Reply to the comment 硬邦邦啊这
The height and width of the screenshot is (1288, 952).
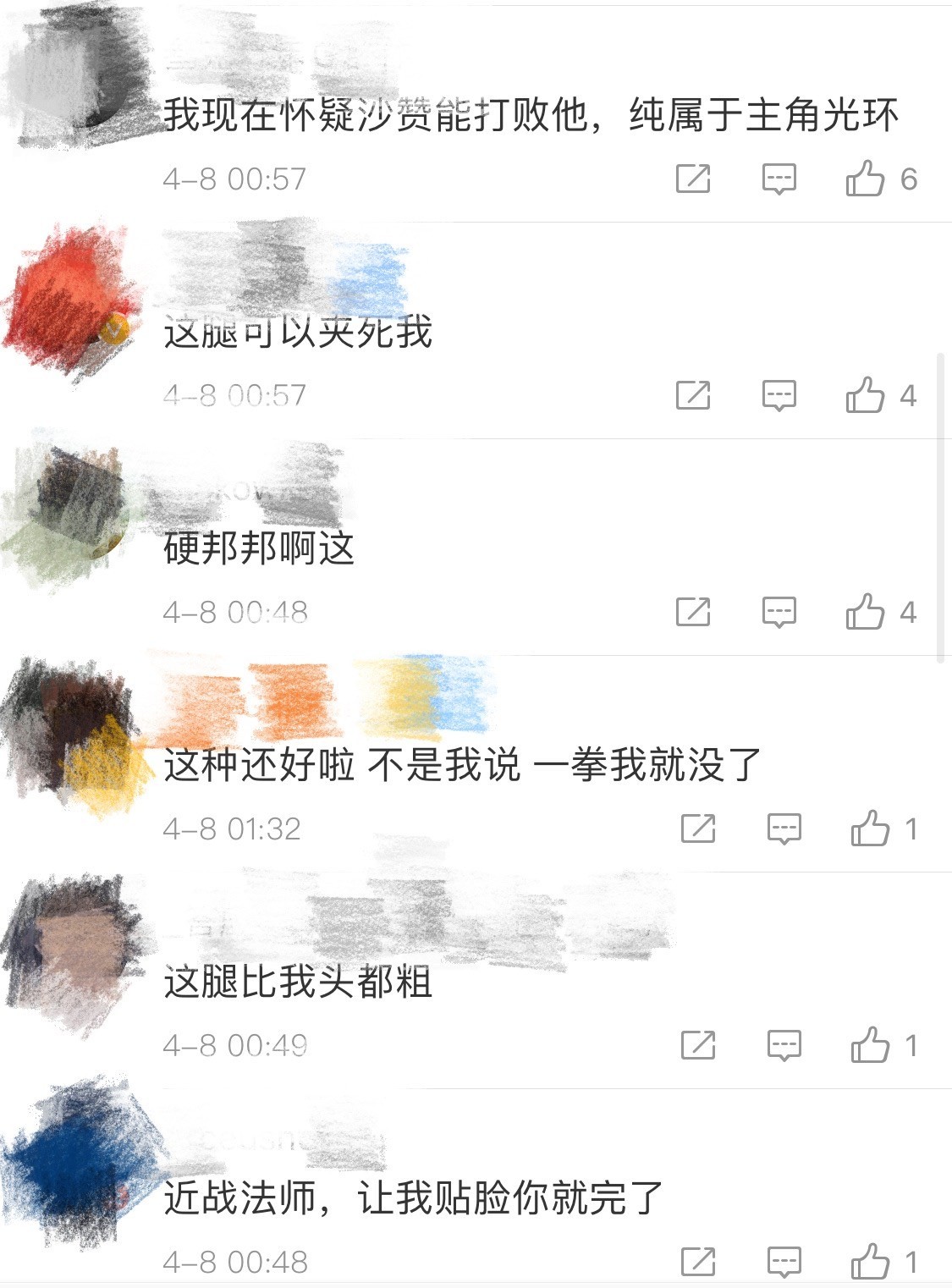[x=779, y=612]
